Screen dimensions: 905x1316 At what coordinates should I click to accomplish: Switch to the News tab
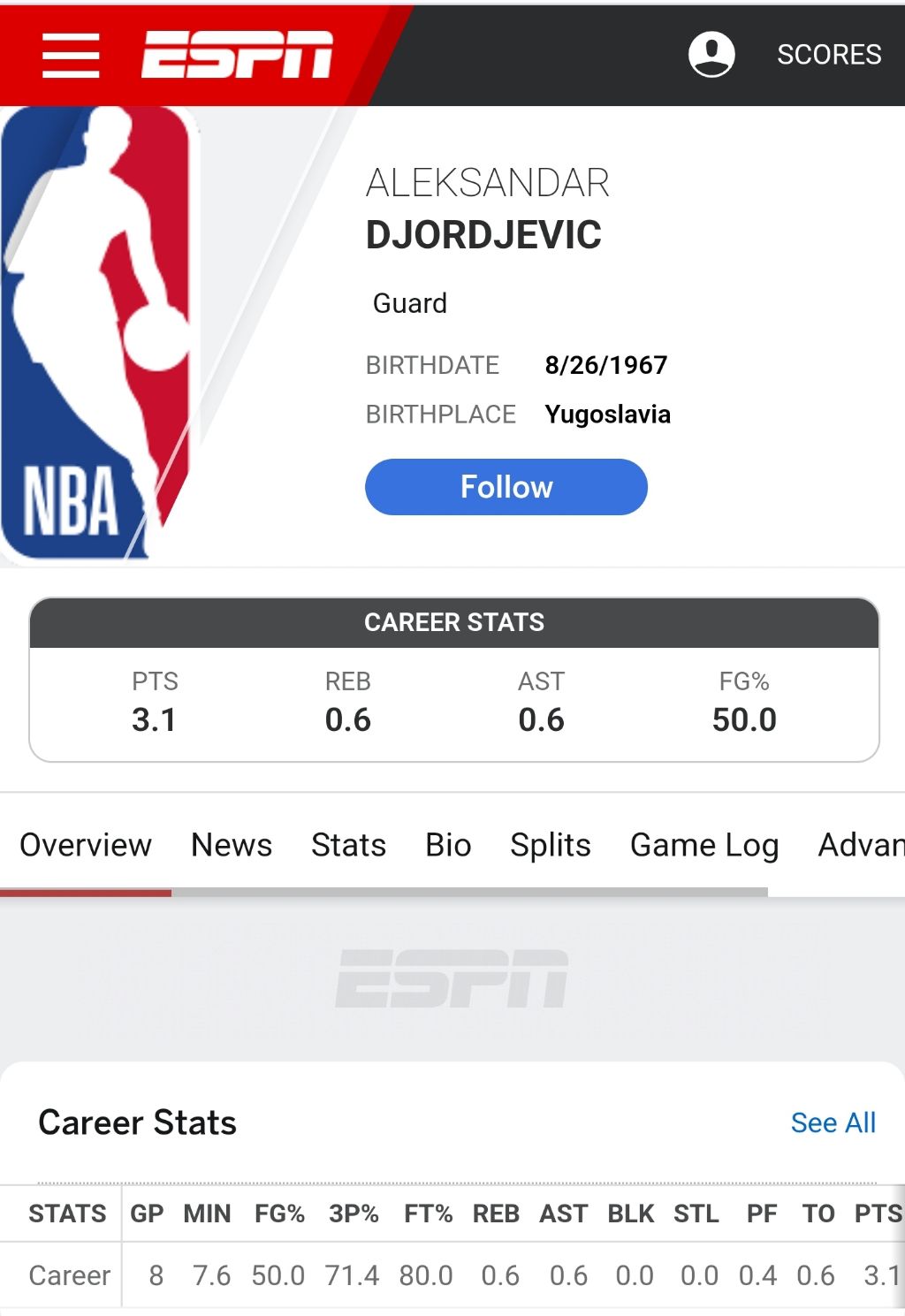[x=232, y=845]
